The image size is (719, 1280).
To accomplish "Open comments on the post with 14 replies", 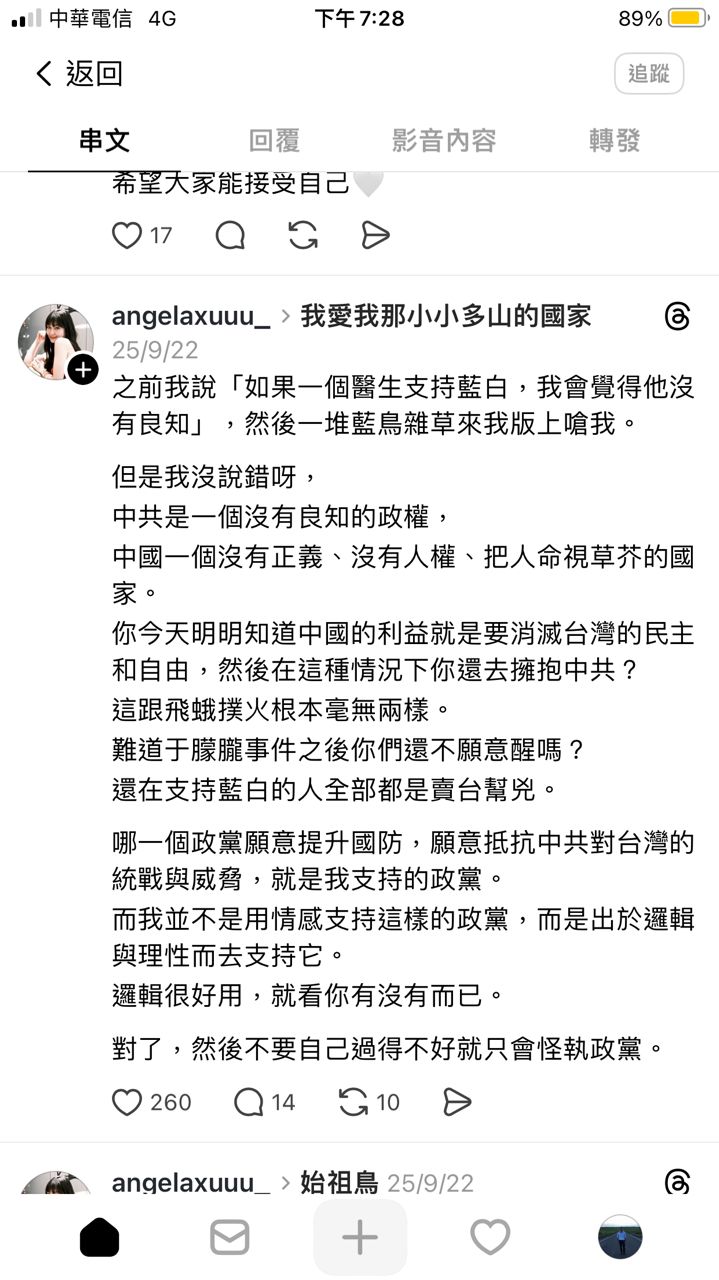I will click(x=249, y=1102).
